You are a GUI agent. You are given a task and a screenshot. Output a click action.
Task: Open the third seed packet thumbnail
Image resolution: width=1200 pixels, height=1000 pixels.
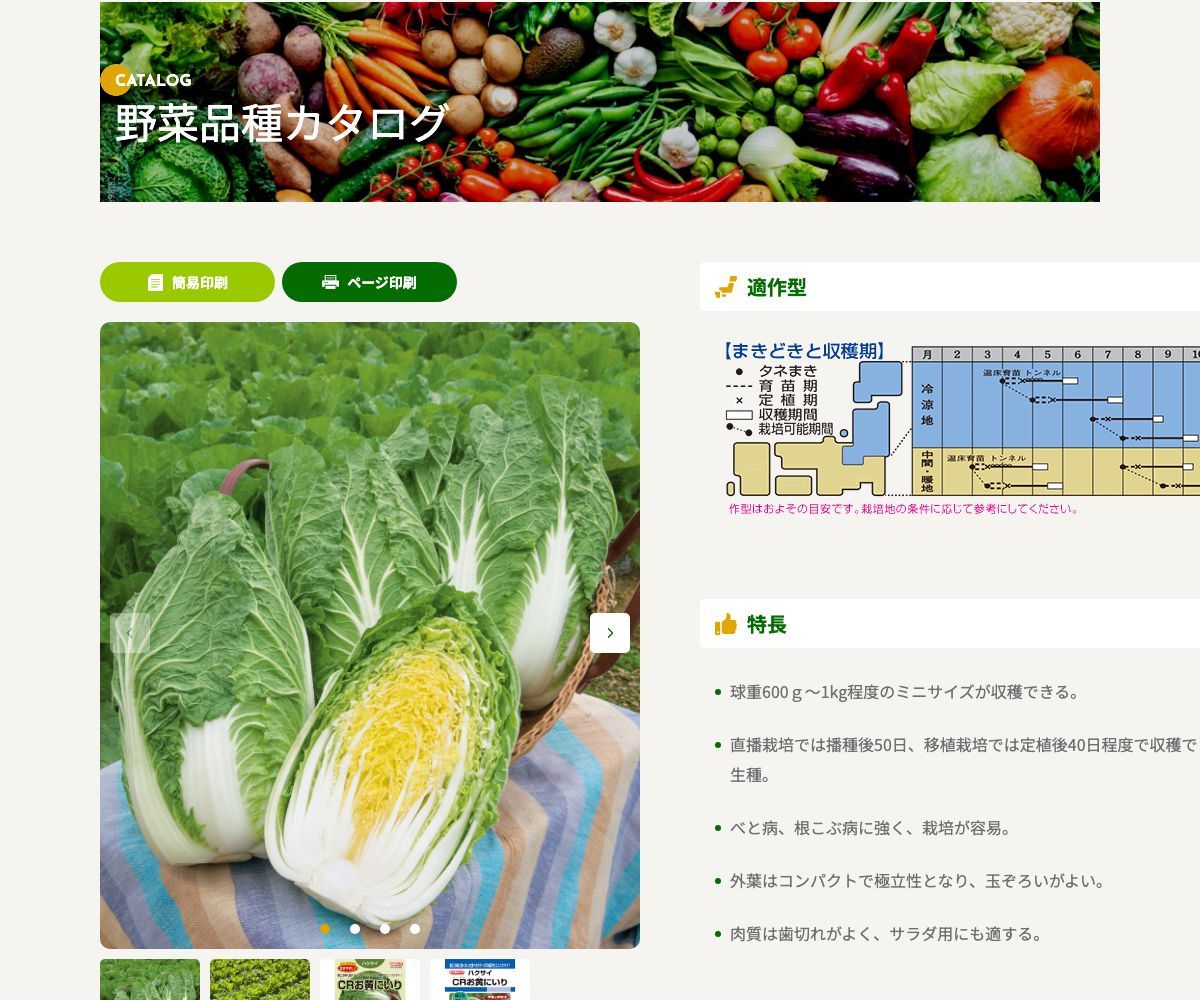pos(370,980)
